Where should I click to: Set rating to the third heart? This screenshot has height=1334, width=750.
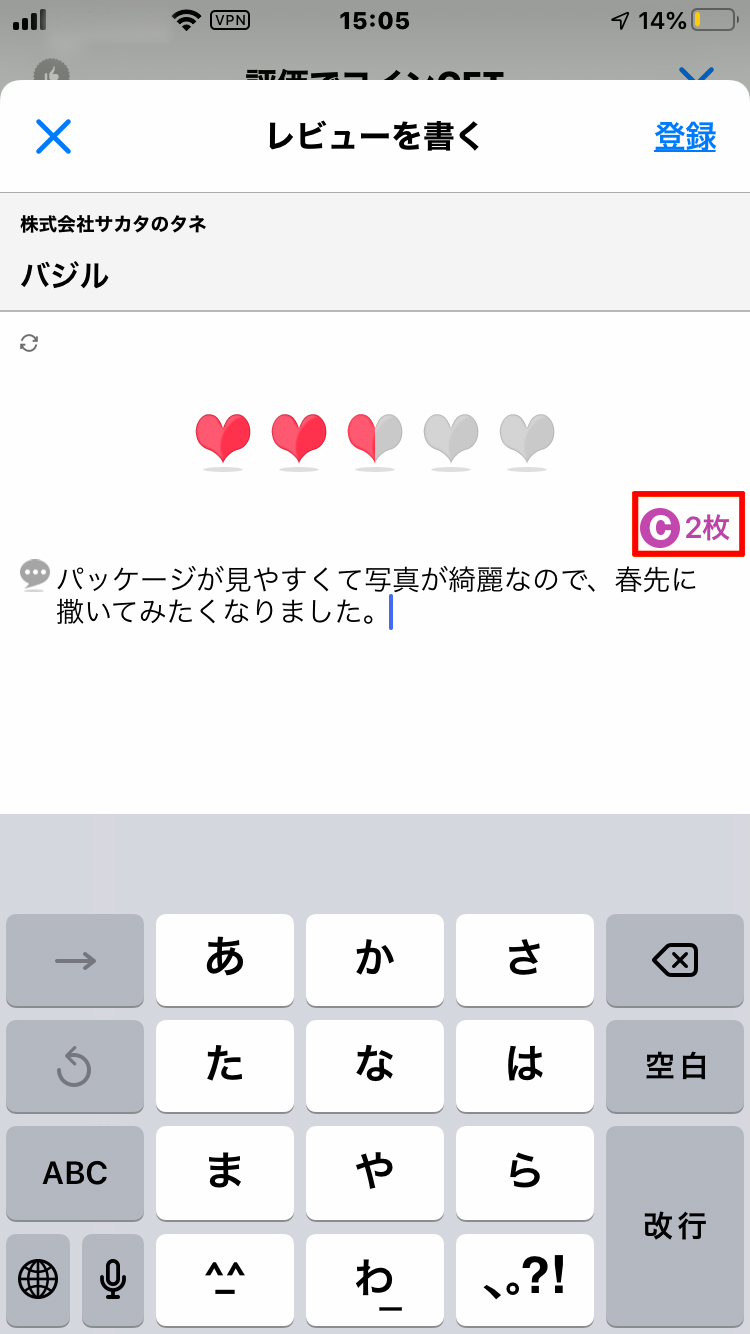[x=375, y=441]
